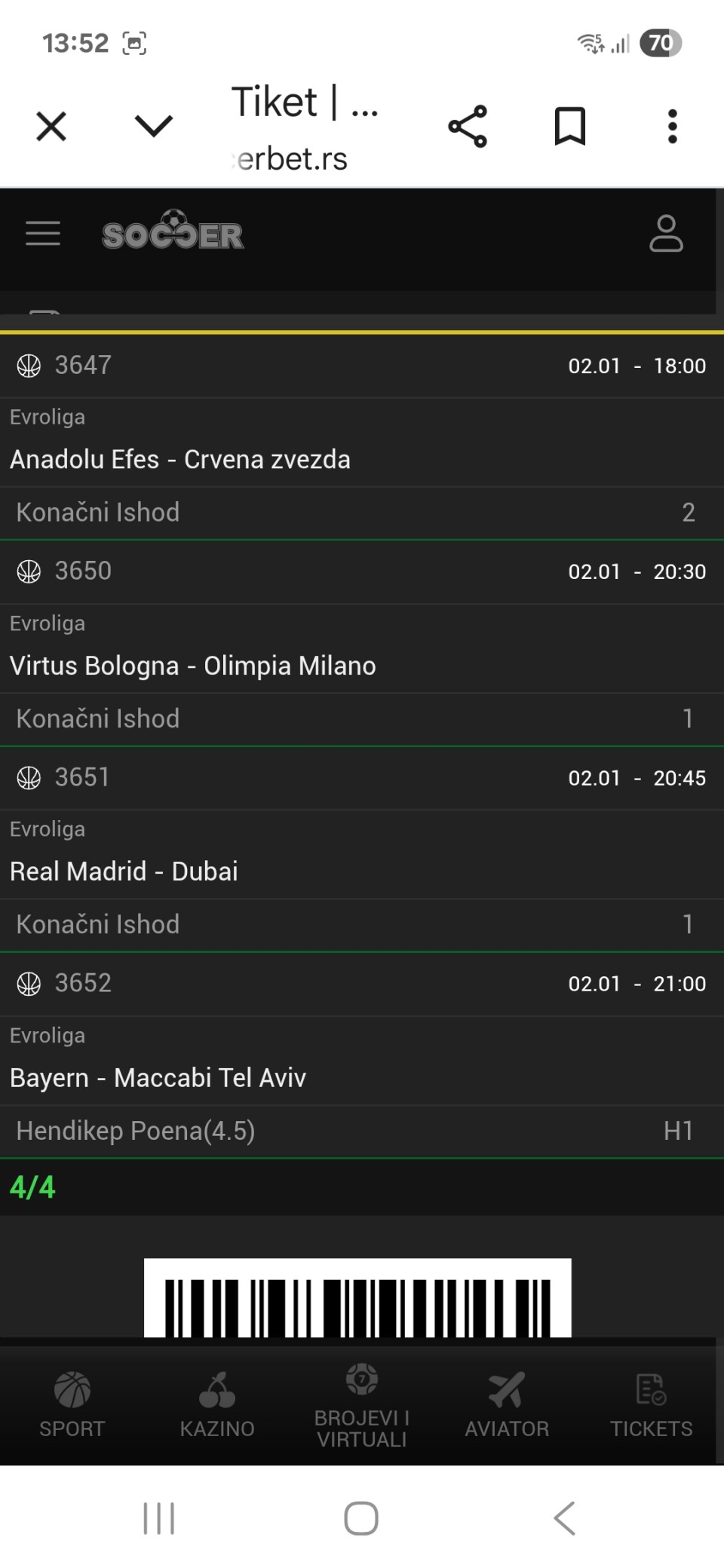Switch to the Sport tab

(72, 1405)
